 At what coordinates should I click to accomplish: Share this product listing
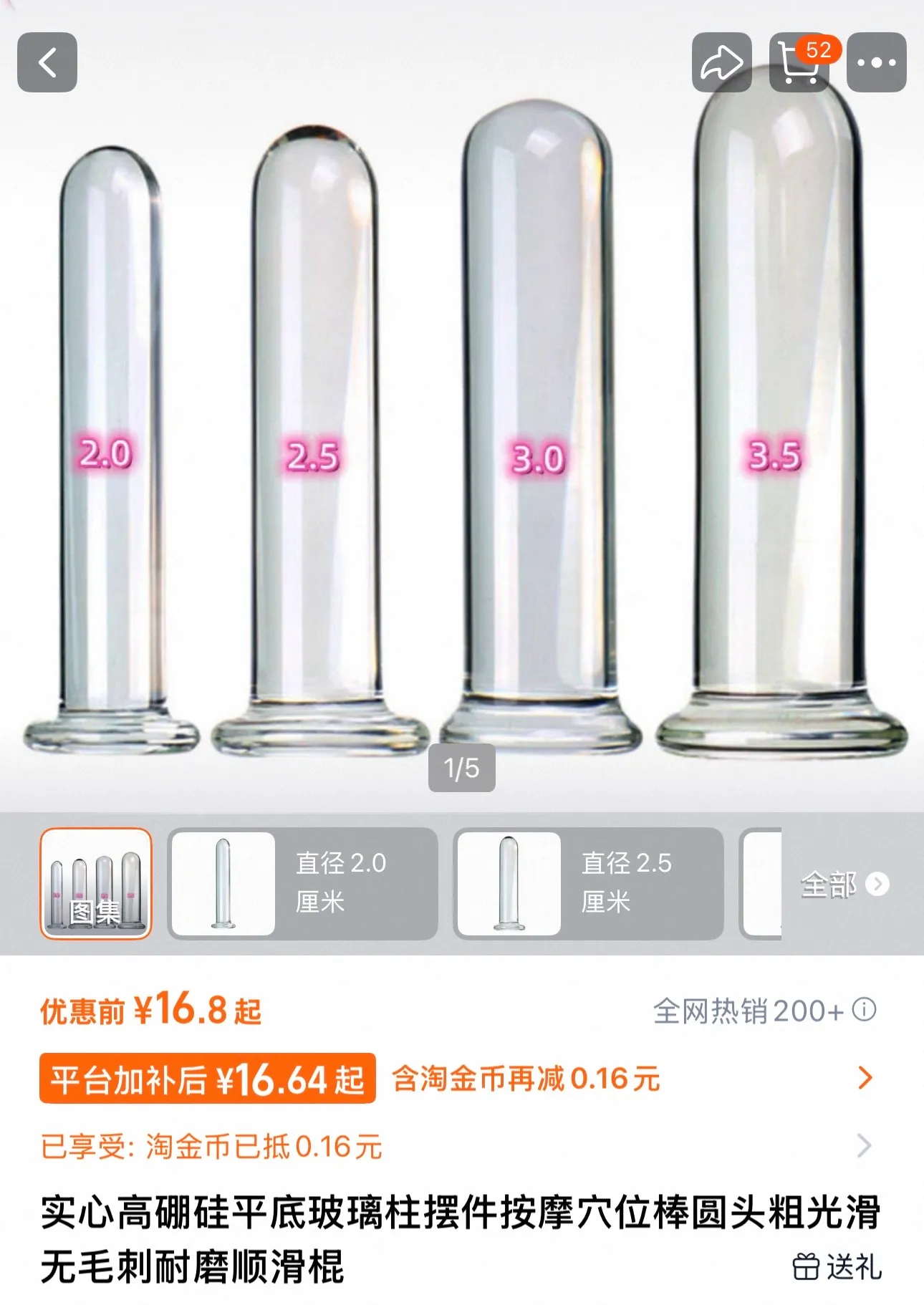point(721,62)
